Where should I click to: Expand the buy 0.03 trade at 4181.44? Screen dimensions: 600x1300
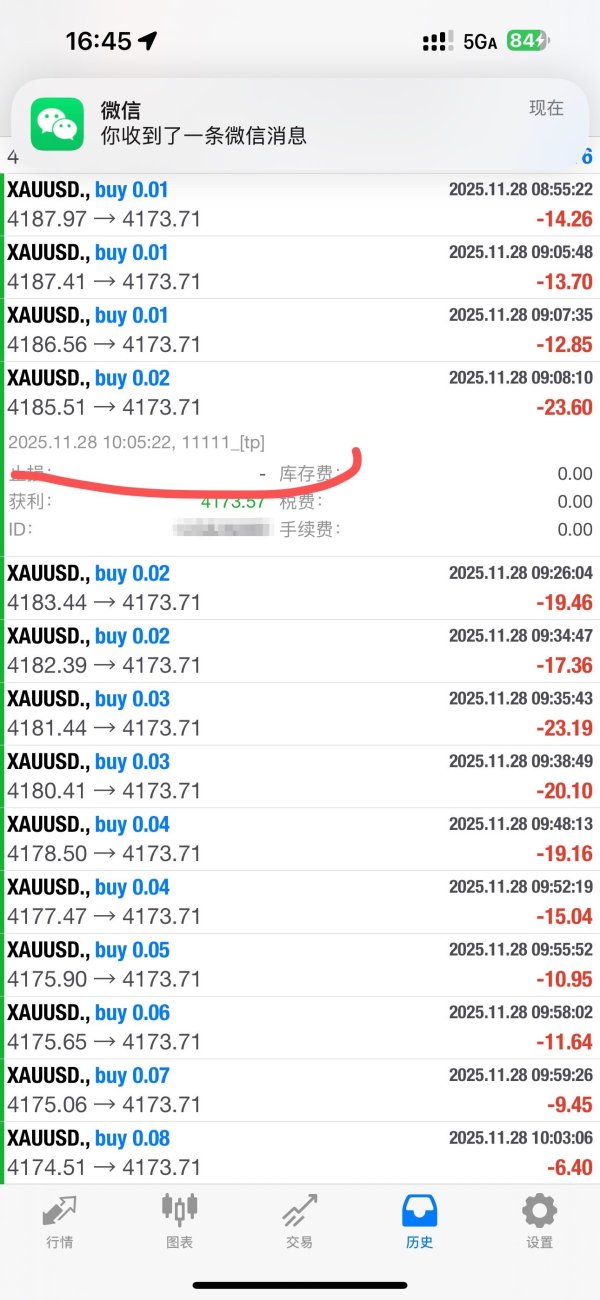300,714
